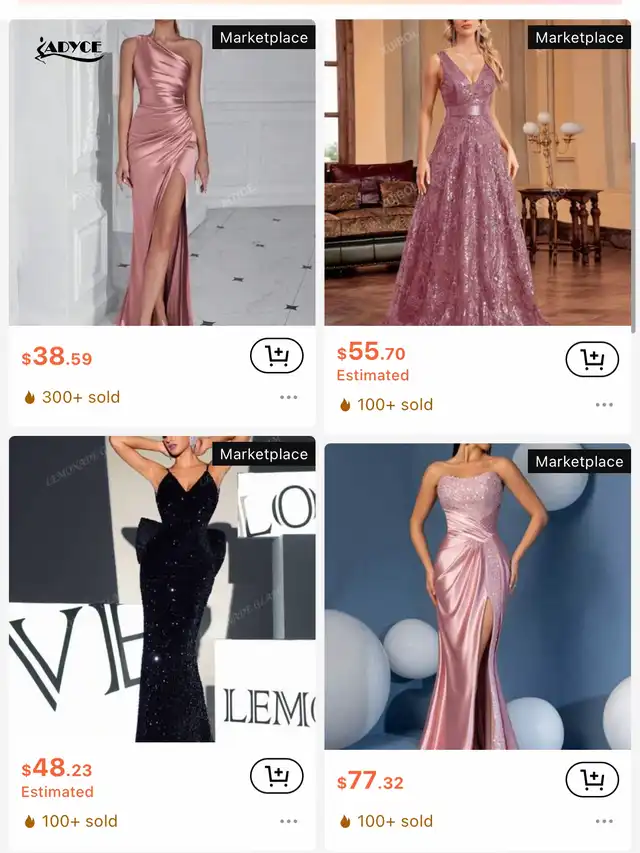Open more options for the $48.23 dress
The height and width of the screenshot is (853, 640).
(x=288, y=821)
